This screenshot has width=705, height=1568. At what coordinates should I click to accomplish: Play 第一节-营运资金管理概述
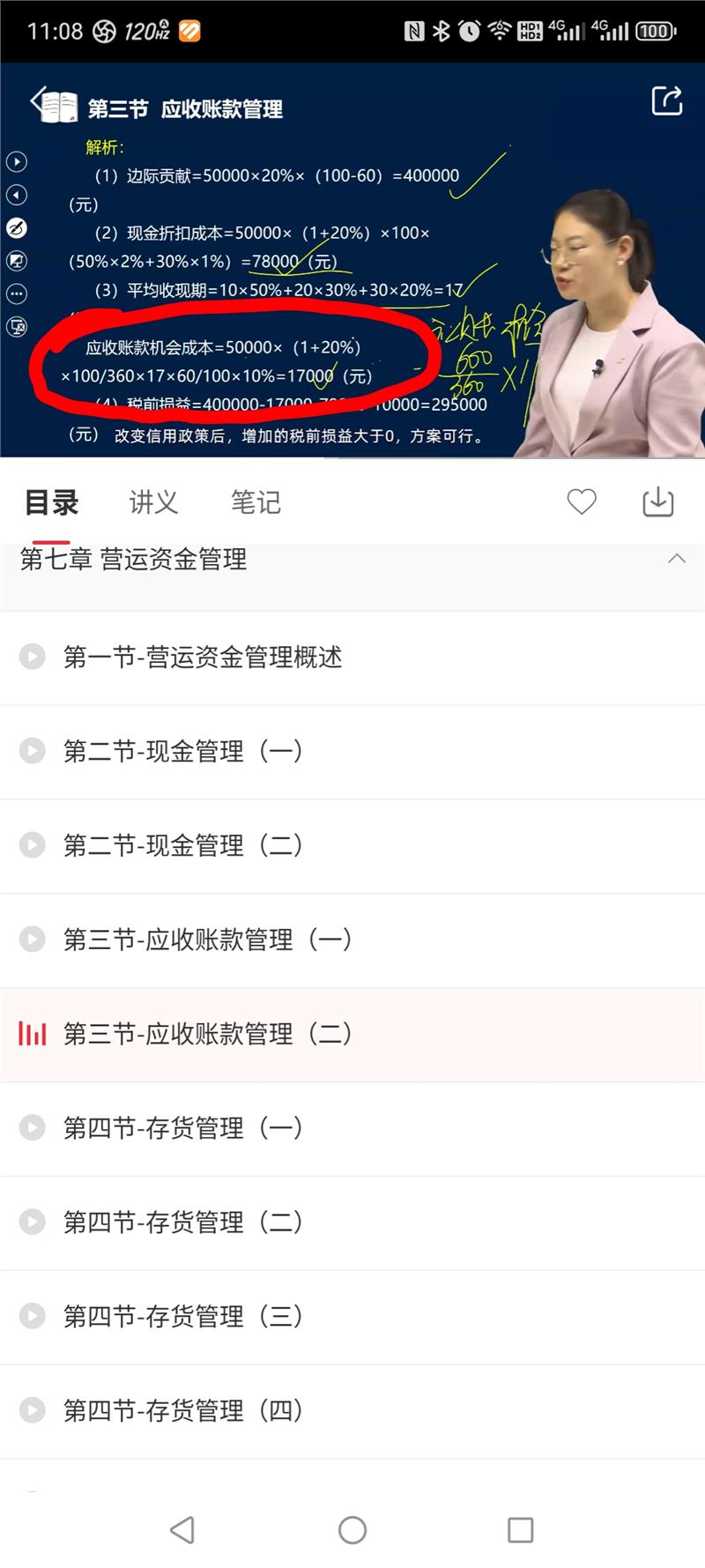[x=352, y=658]
